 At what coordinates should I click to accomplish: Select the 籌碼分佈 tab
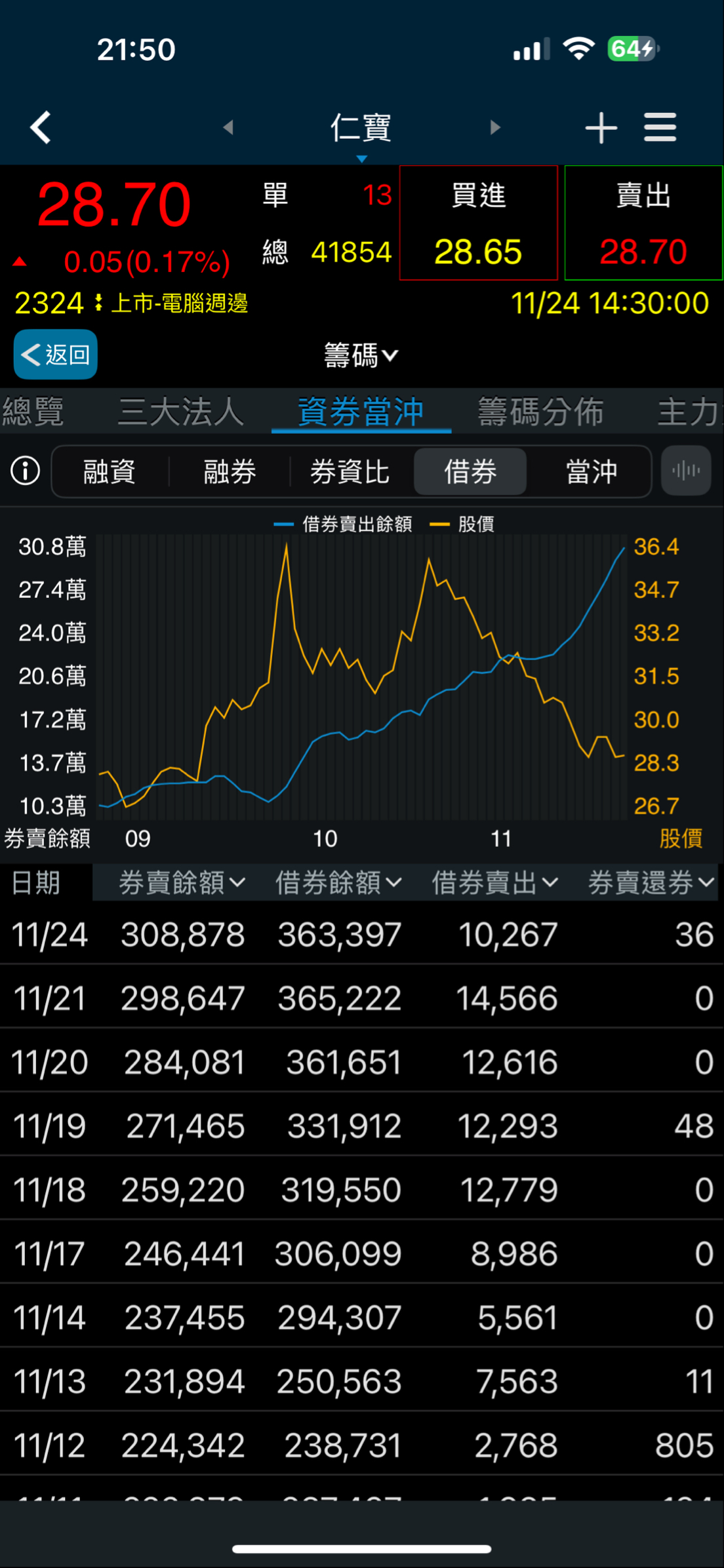pyautogui.click(x=540, y=412)
